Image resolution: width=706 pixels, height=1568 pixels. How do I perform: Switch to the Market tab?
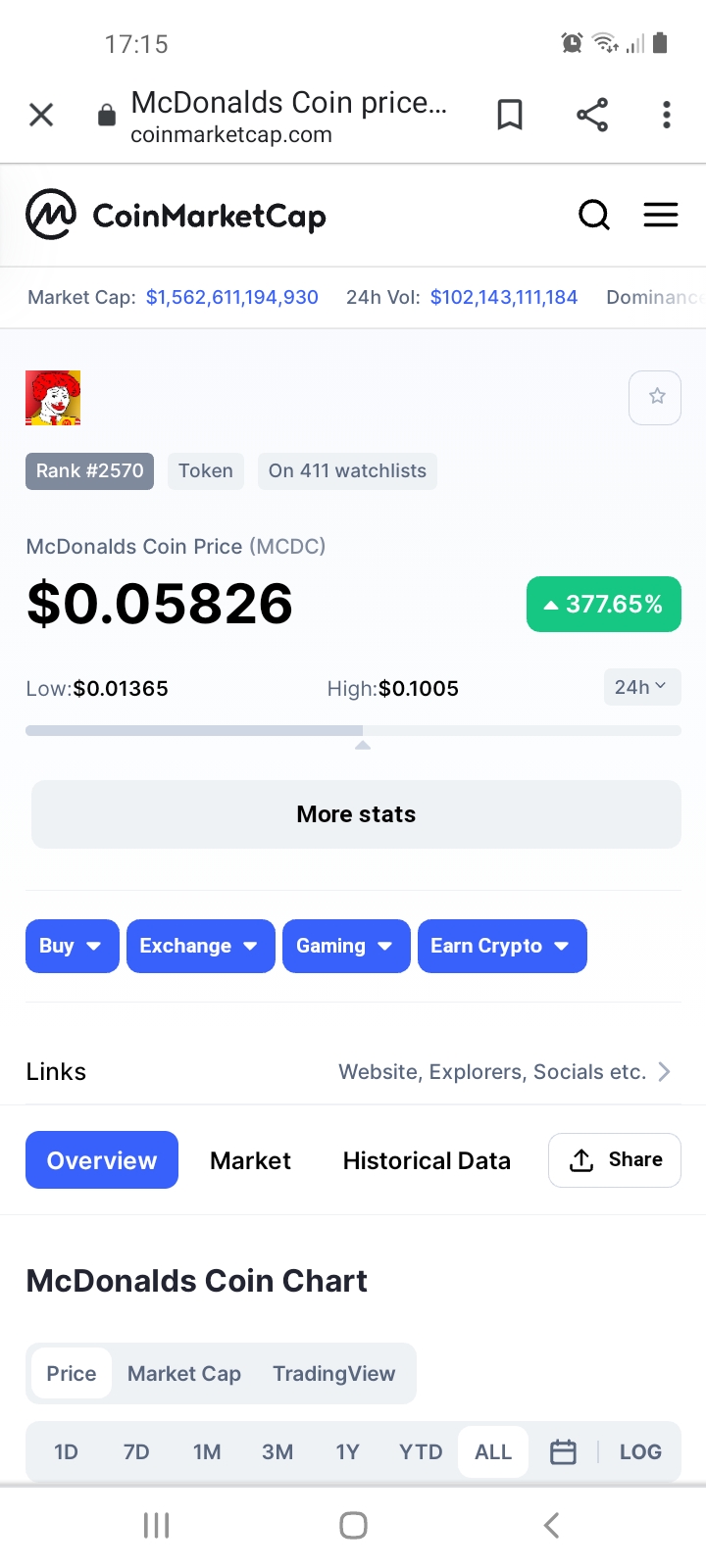pyautogui.click(x=250, y=1160)
